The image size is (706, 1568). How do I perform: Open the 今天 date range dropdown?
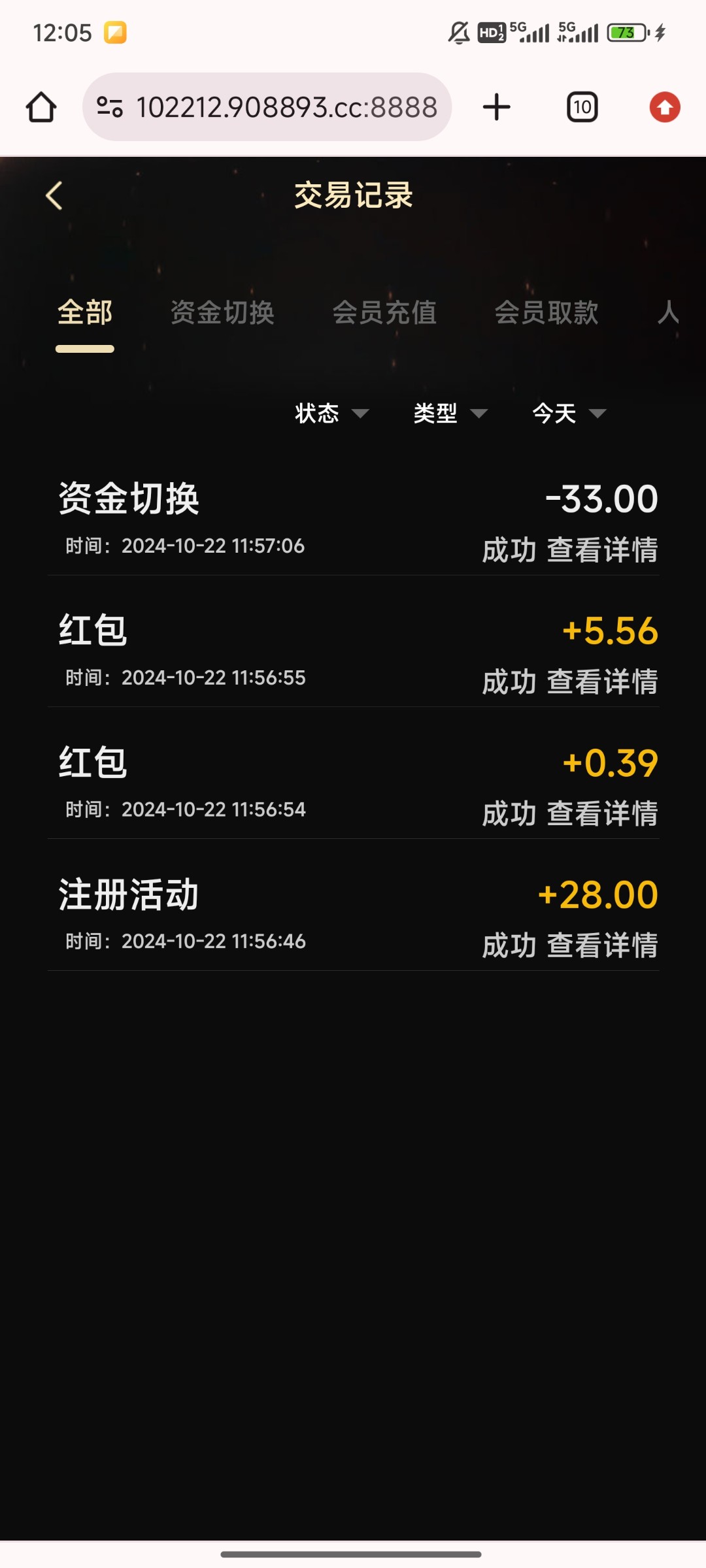567,413
